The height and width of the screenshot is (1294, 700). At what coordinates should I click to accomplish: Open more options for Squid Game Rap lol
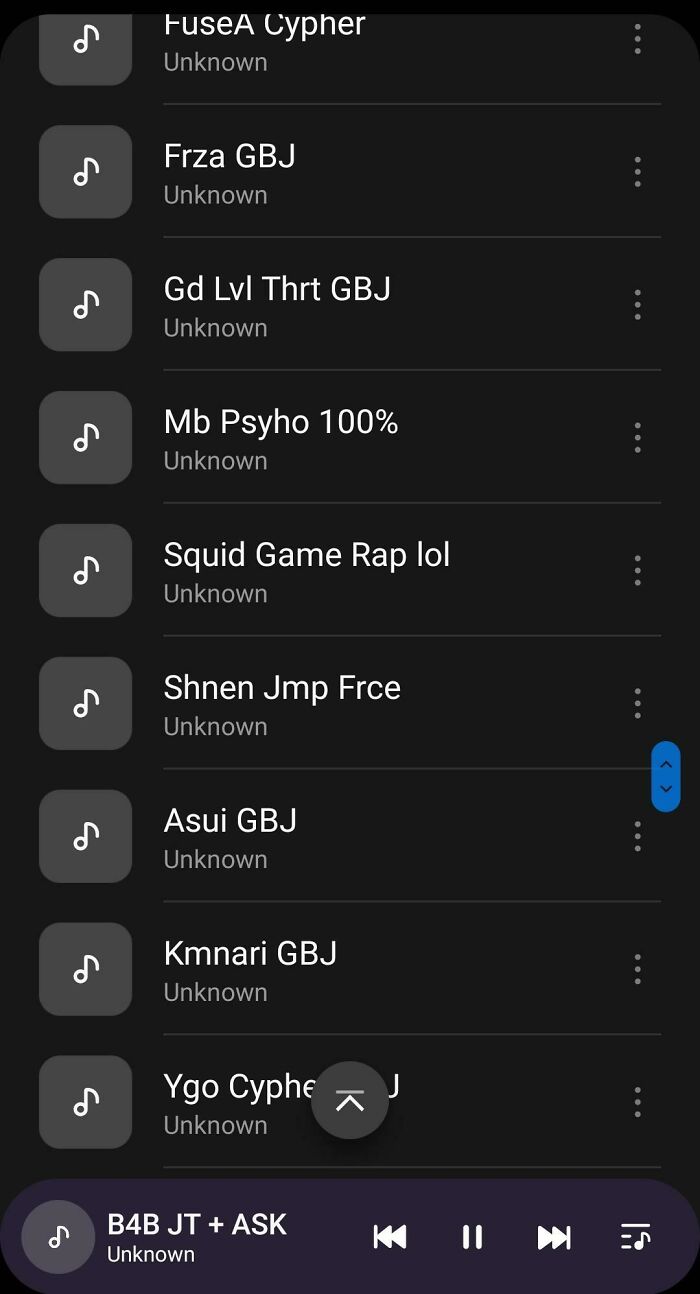tap(637, 571)
